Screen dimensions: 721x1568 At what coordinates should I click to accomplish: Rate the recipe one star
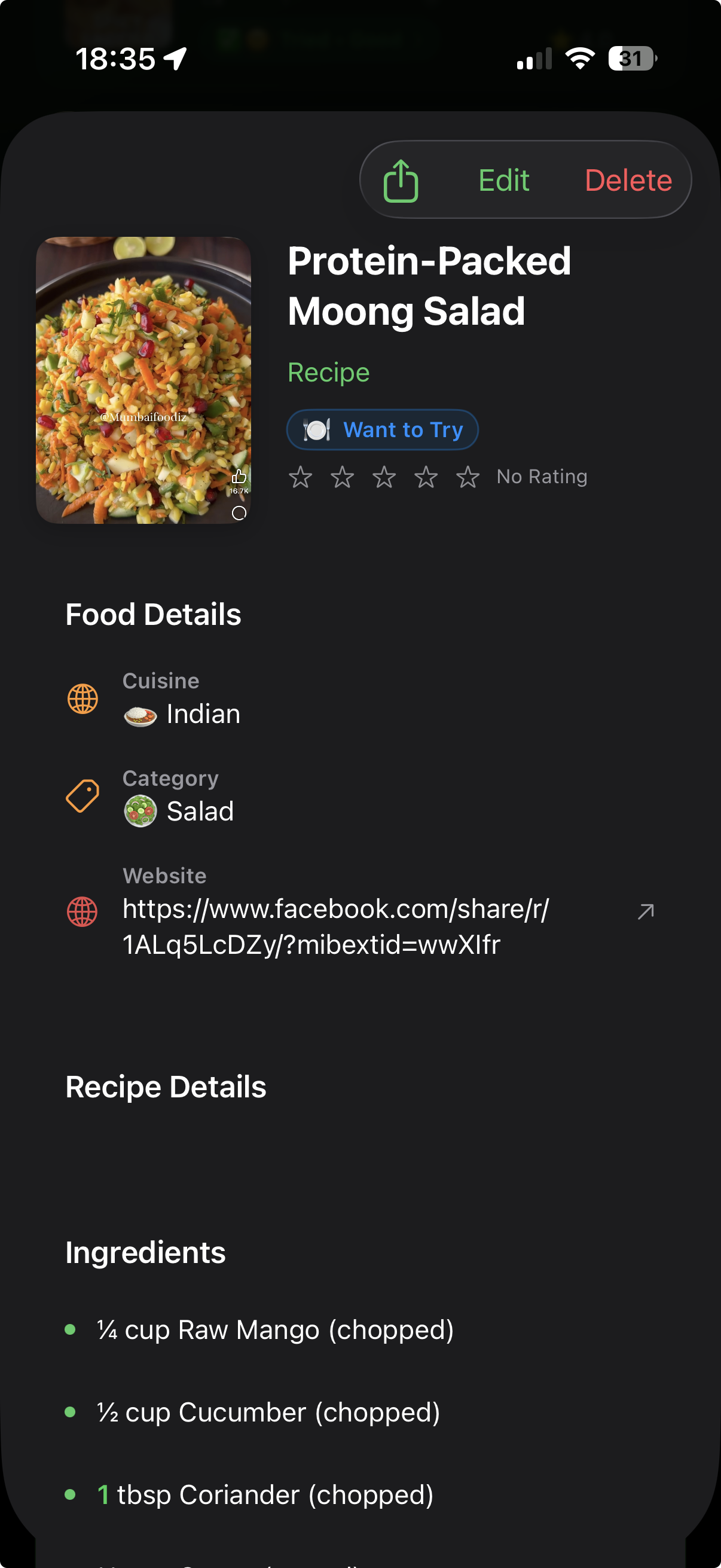click(301, 477)
